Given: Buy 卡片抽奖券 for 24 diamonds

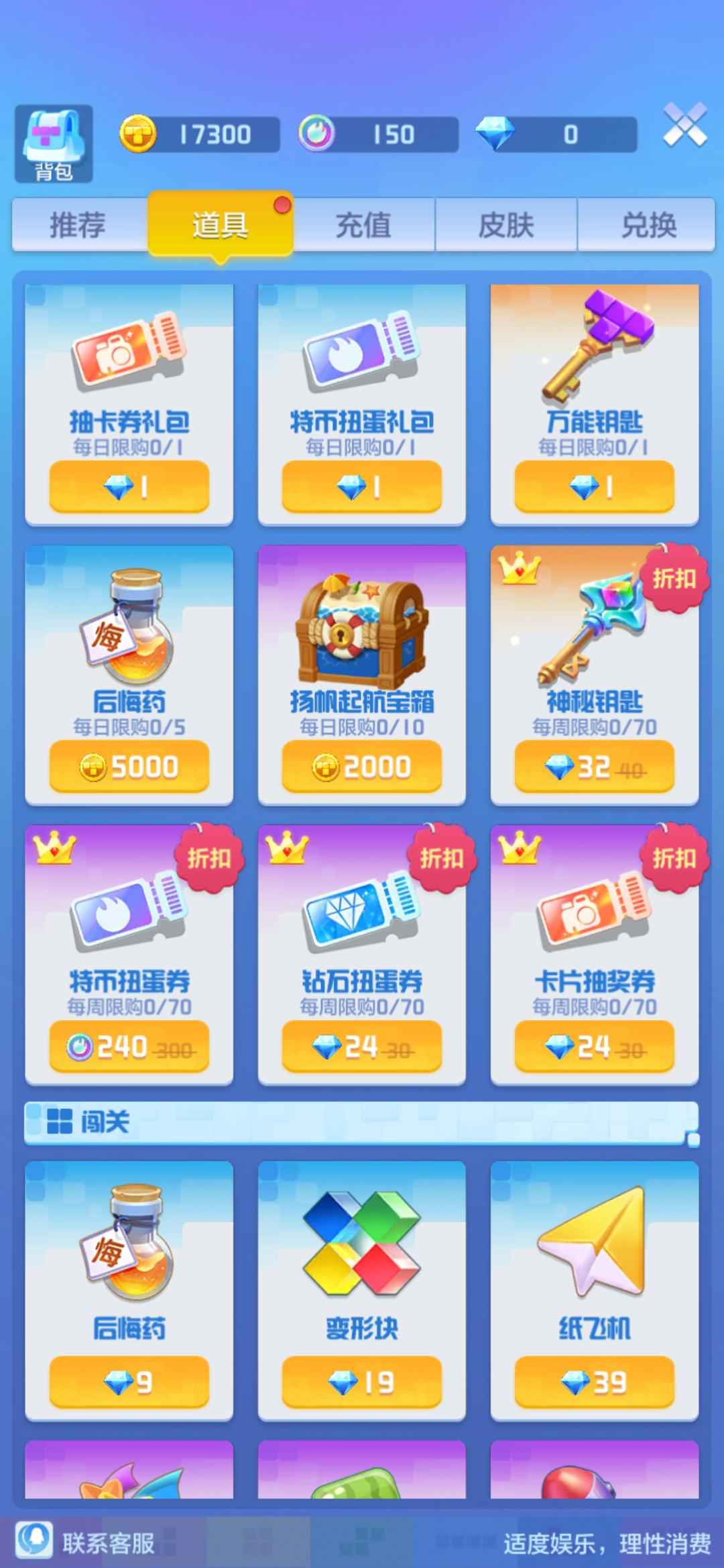Looking at the screenshot, I should coord(594,1047).
